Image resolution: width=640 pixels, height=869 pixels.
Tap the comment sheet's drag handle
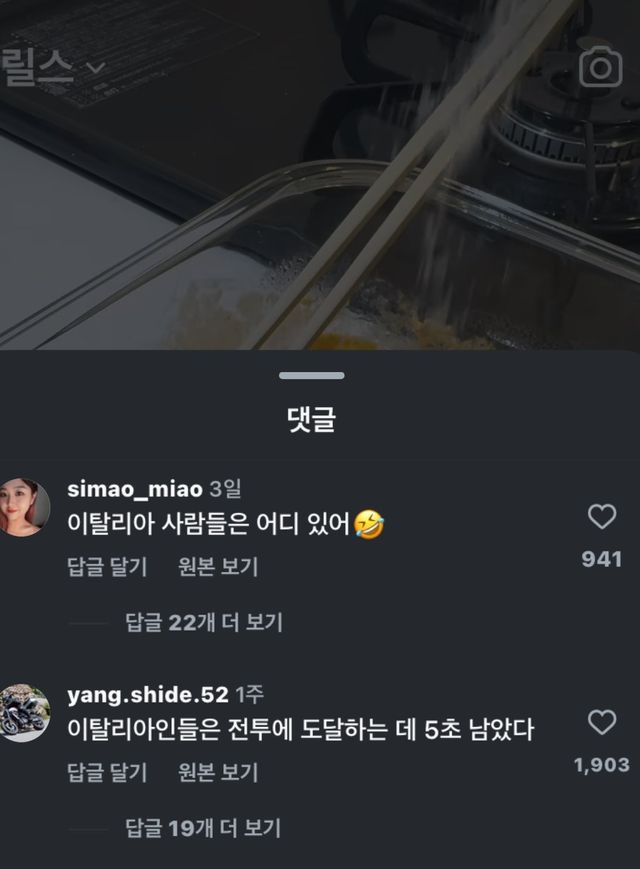(x=312, y=376)
